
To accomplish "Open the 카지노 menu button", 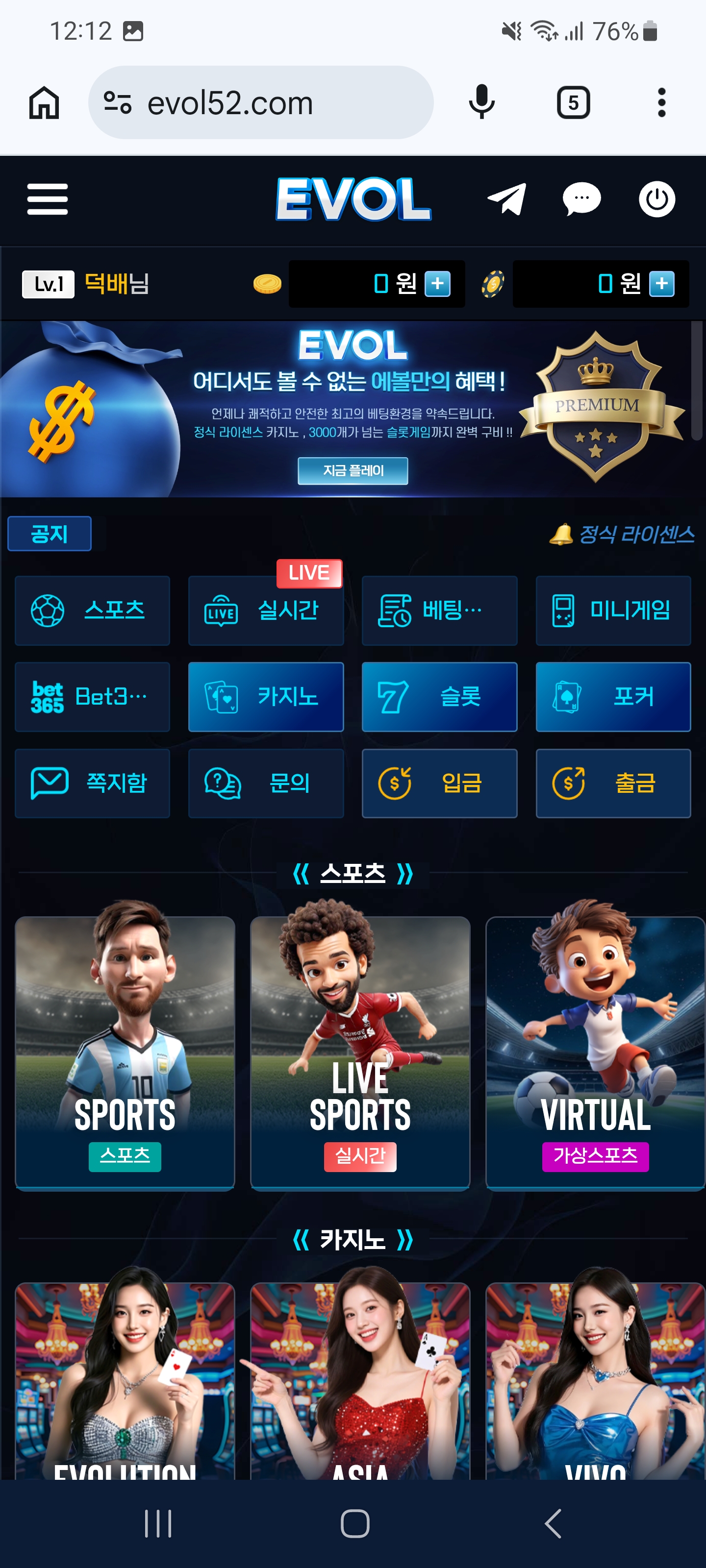I will tap(266, 697).
